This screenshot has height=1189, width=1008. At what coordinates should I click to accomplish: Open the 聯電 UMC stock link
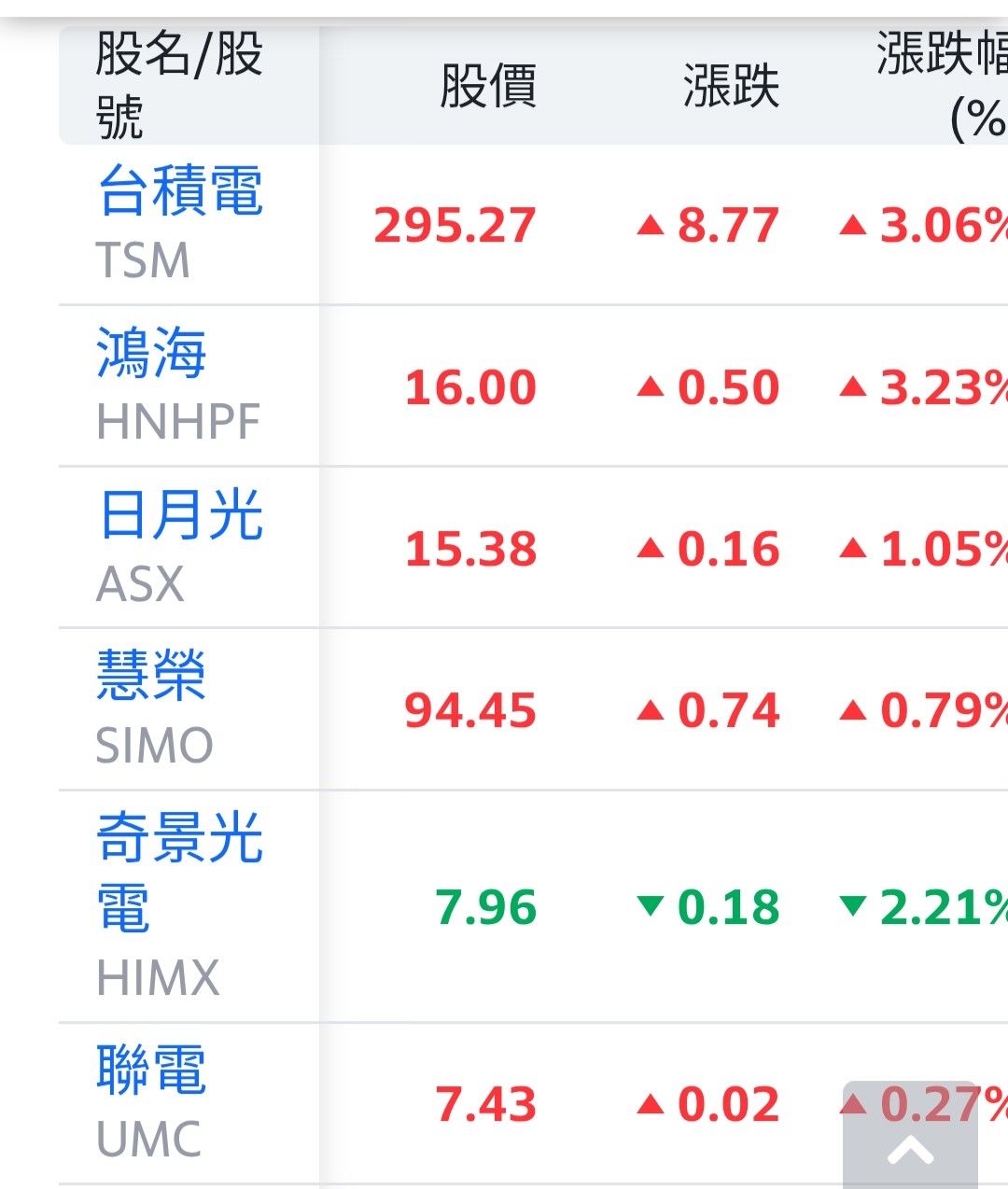[x=151, y=1070]
